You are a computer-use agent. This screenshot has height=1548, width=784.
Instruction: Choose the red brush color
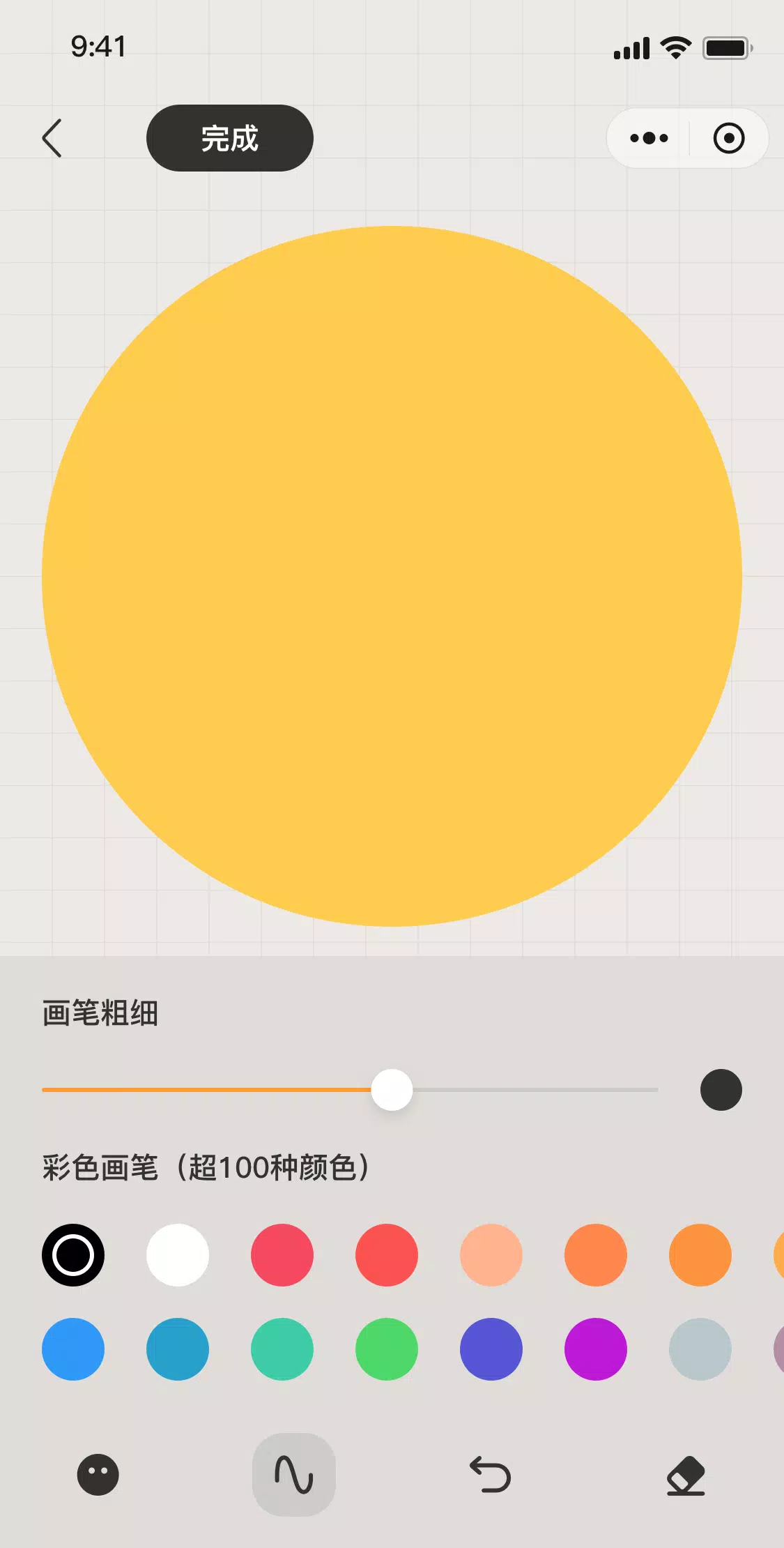[387, 1255]
